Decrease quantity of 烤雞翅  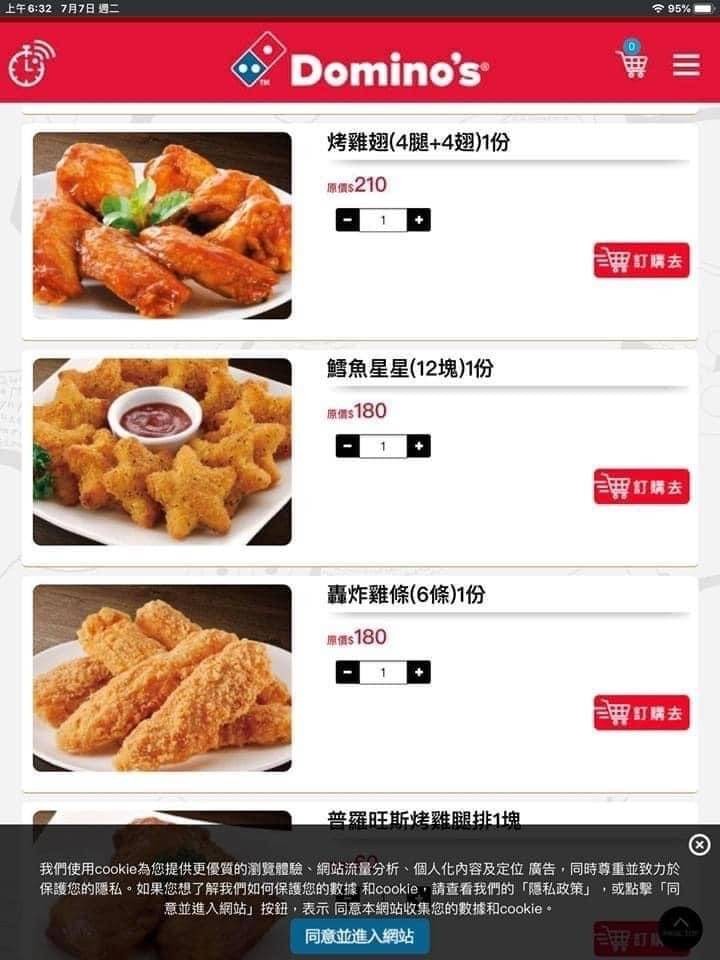pyautogui.click(x=347, y=220)
